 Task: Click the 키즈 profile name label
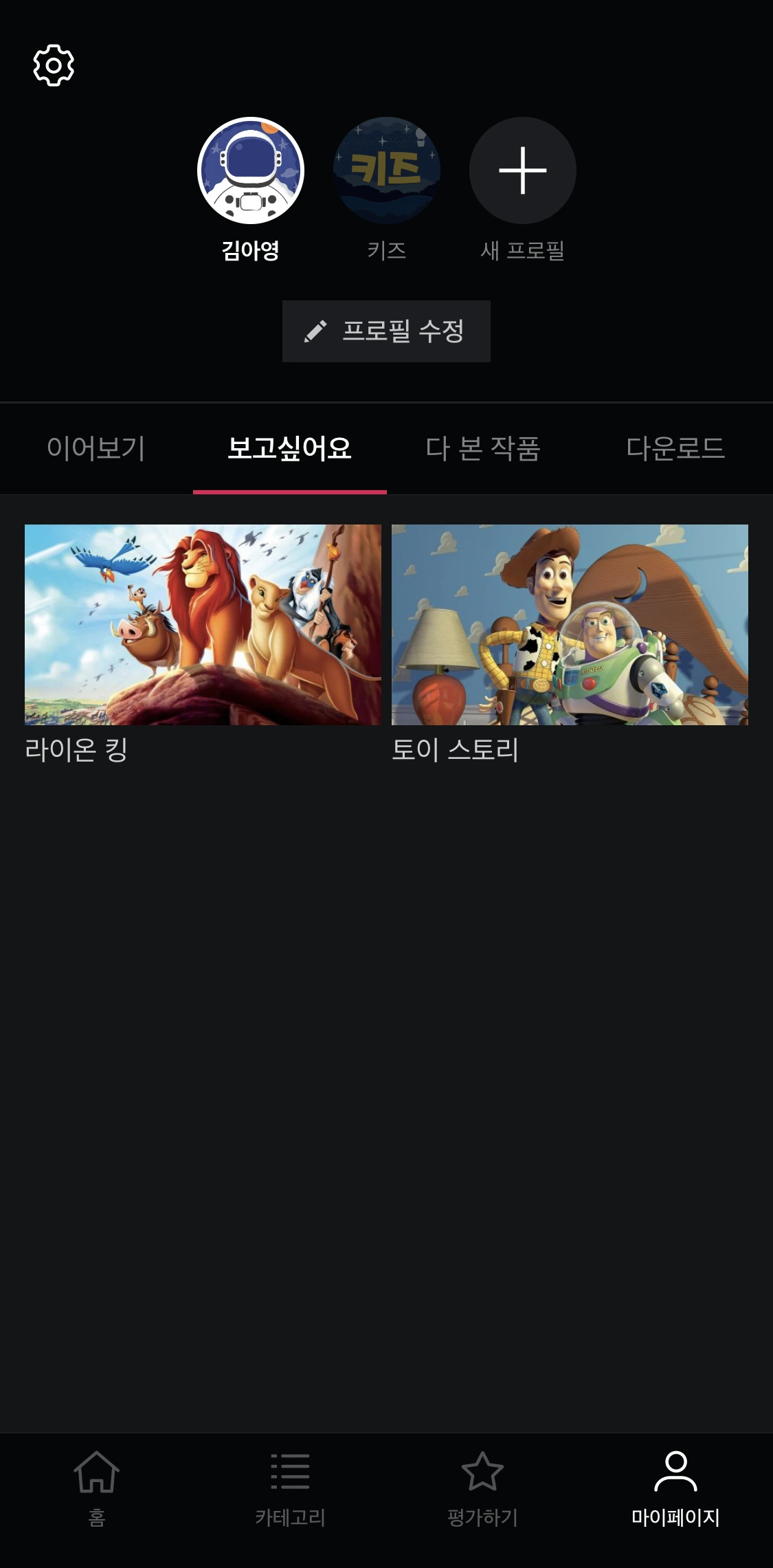386,250
